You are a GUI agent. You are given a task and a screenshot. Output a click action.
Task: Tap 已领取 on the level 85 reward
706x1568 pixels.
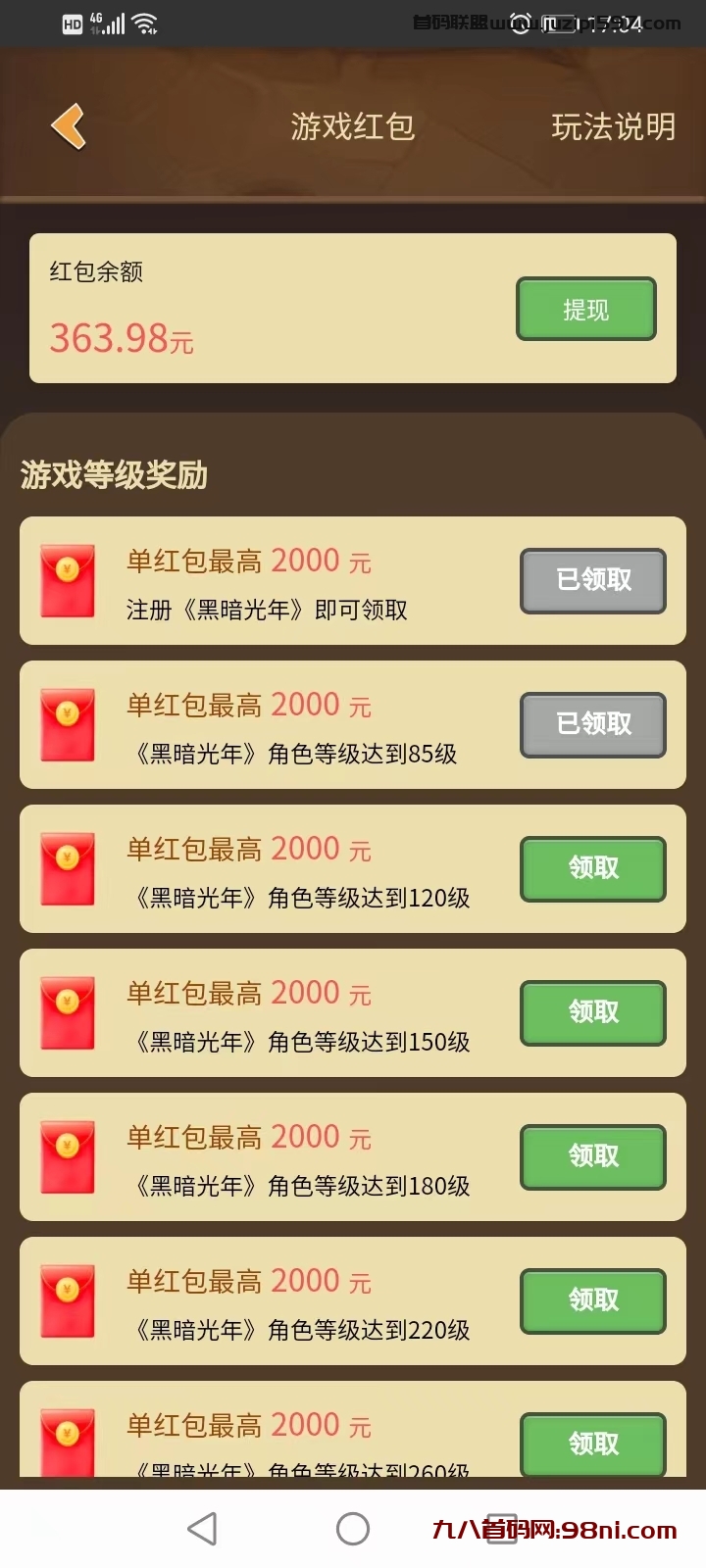pyautogui.click(x=592, y=724)
